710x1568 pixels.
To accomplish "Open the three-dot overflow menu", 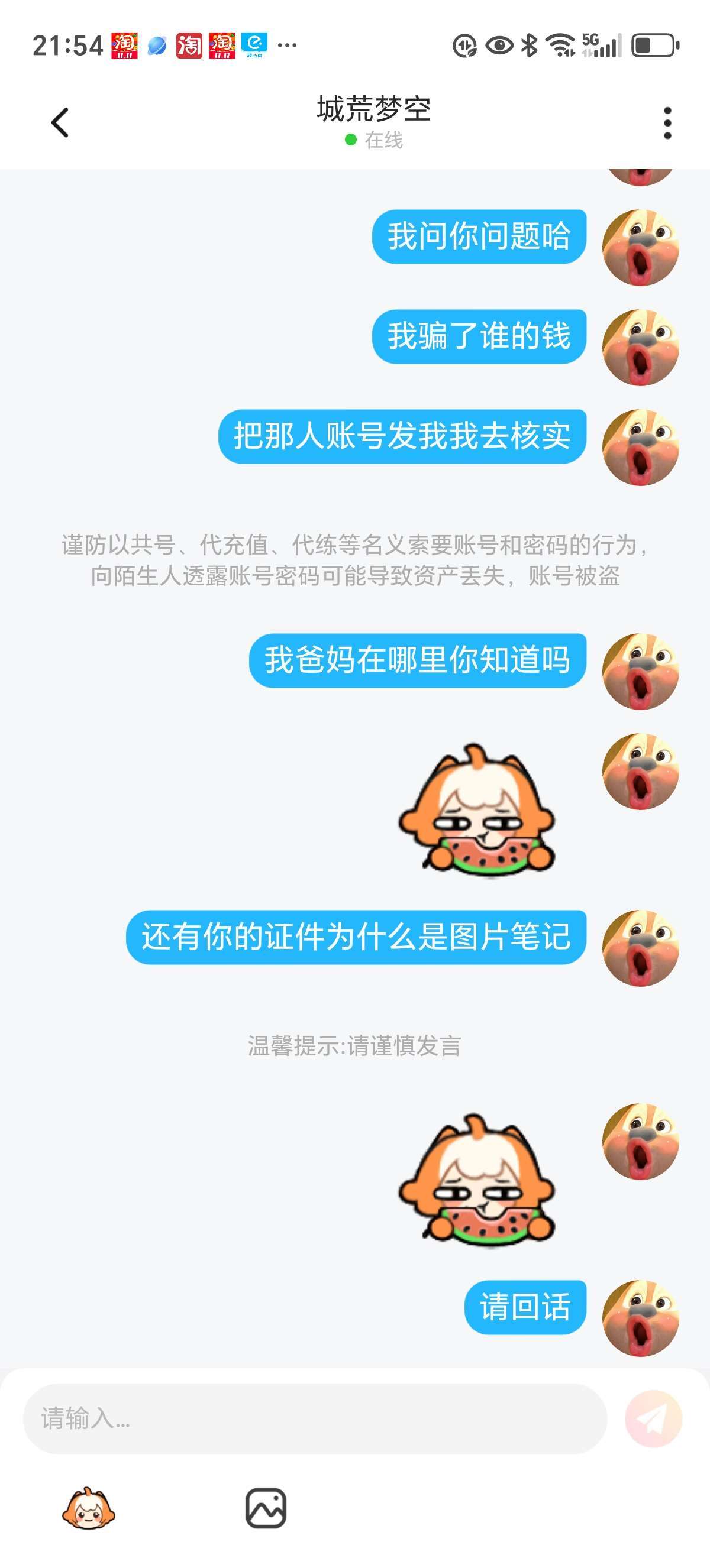I will tap(667, 123).
